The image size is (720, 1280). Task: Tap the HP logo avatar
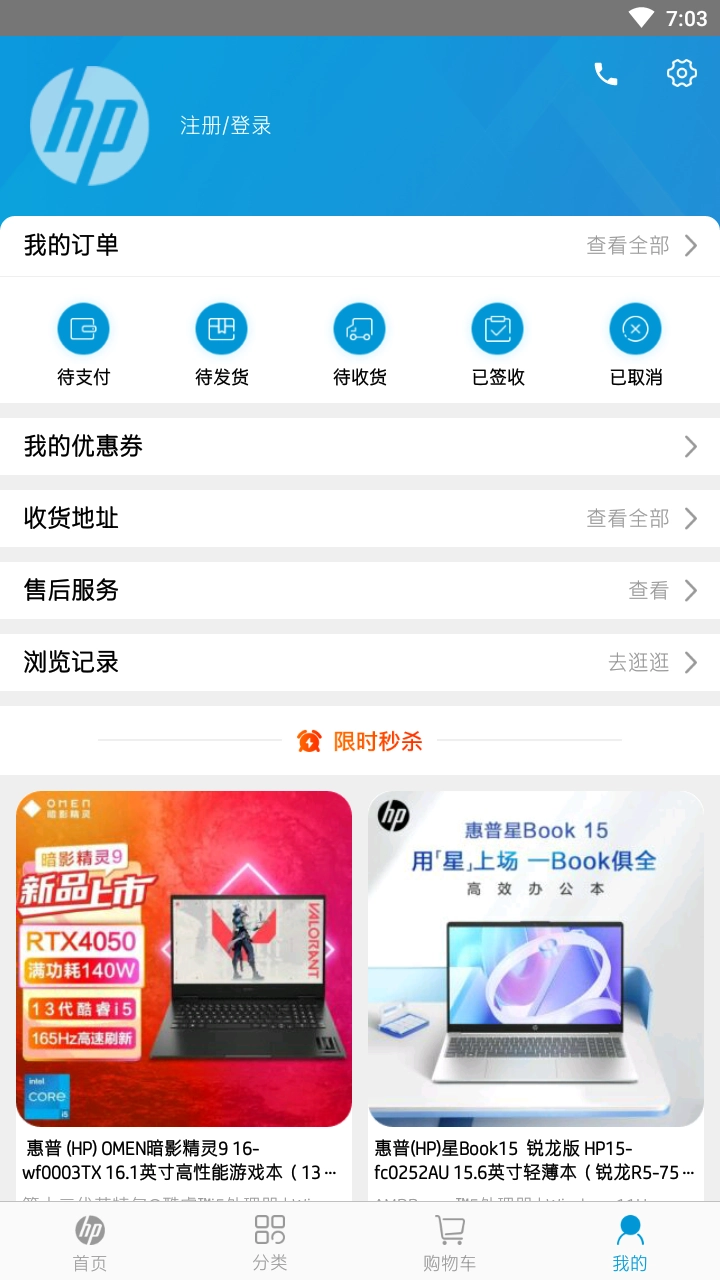90,126
